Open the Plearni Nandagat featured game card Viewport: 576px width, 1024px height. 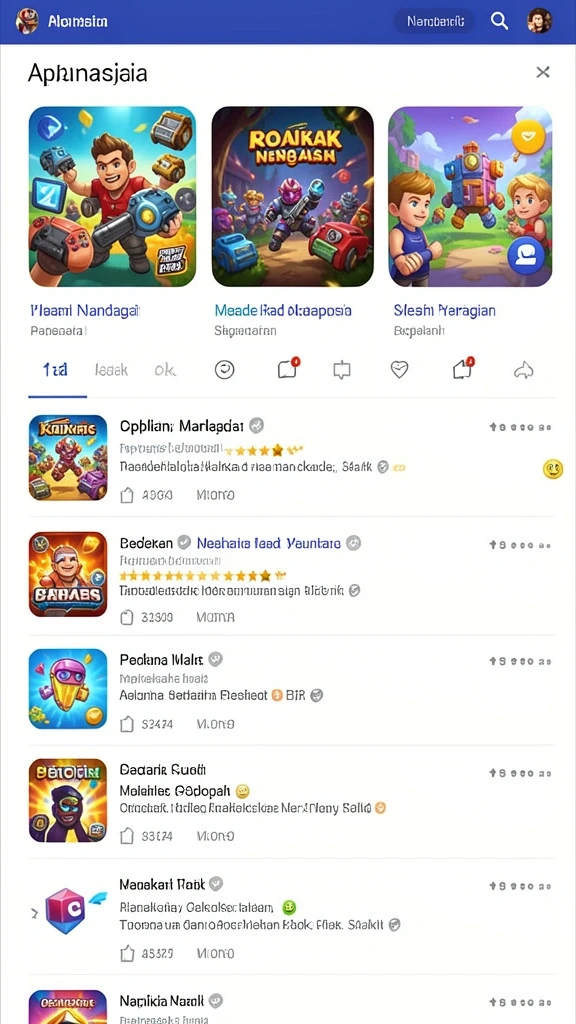pos(112,197)
